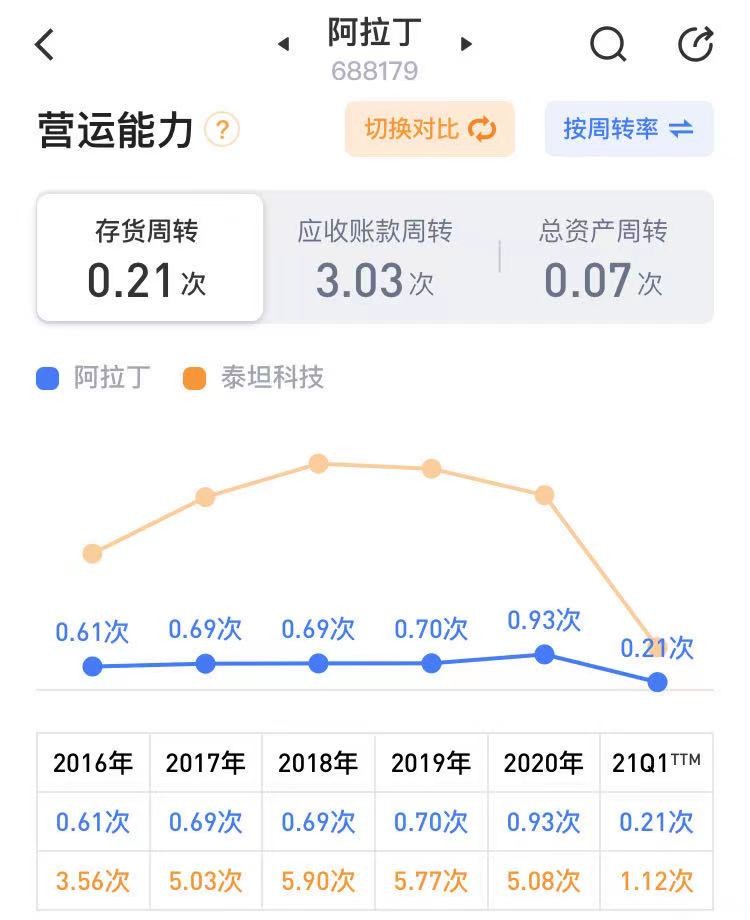Image resolution: width=750 pixels, height=920 pixels.
Task: Tap the search icon
Action: (608, 44)
